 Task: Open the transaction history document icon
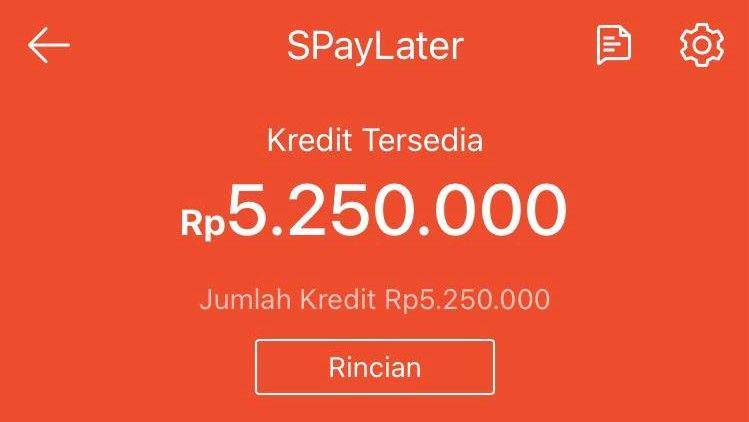click(x=614, y=46)
